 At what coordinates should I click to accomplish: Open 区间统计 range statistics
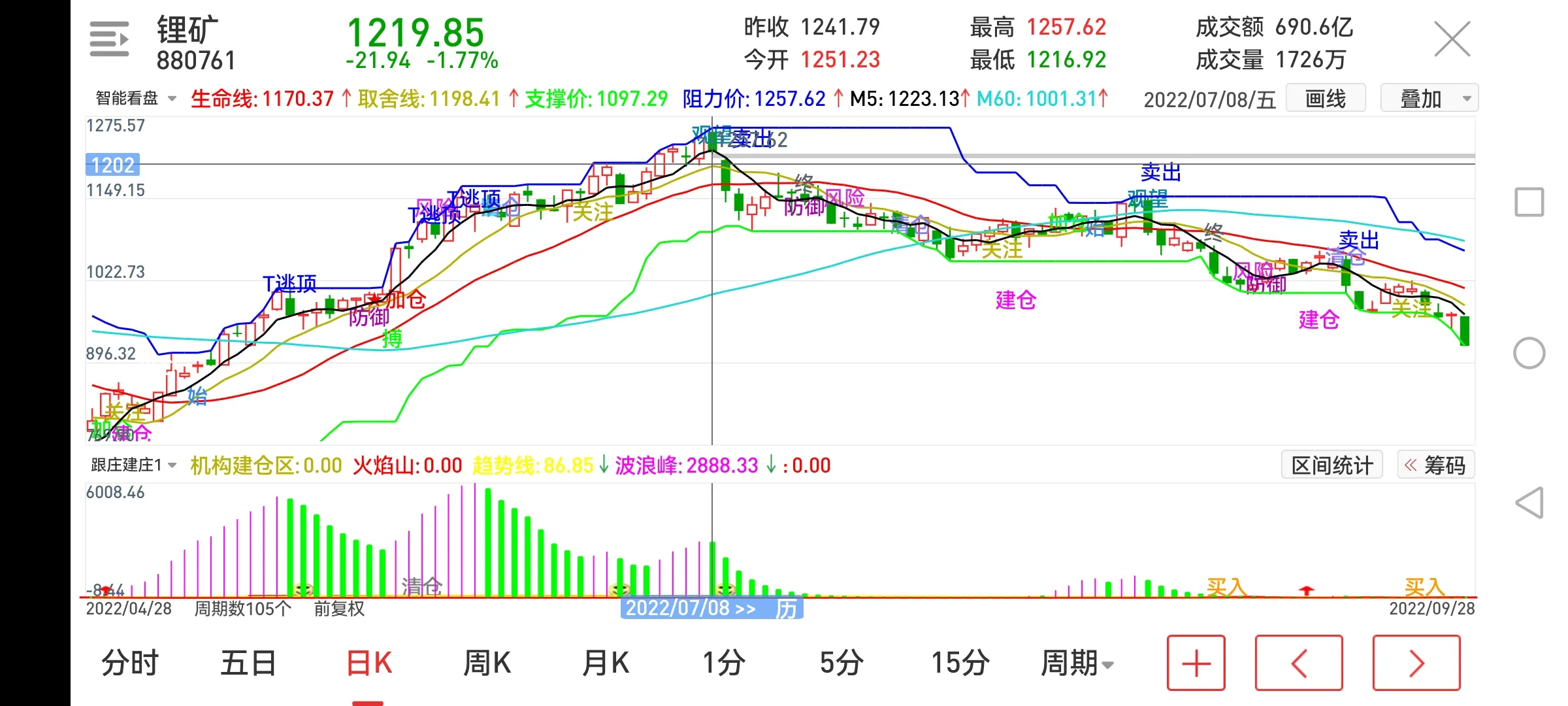1331,465
